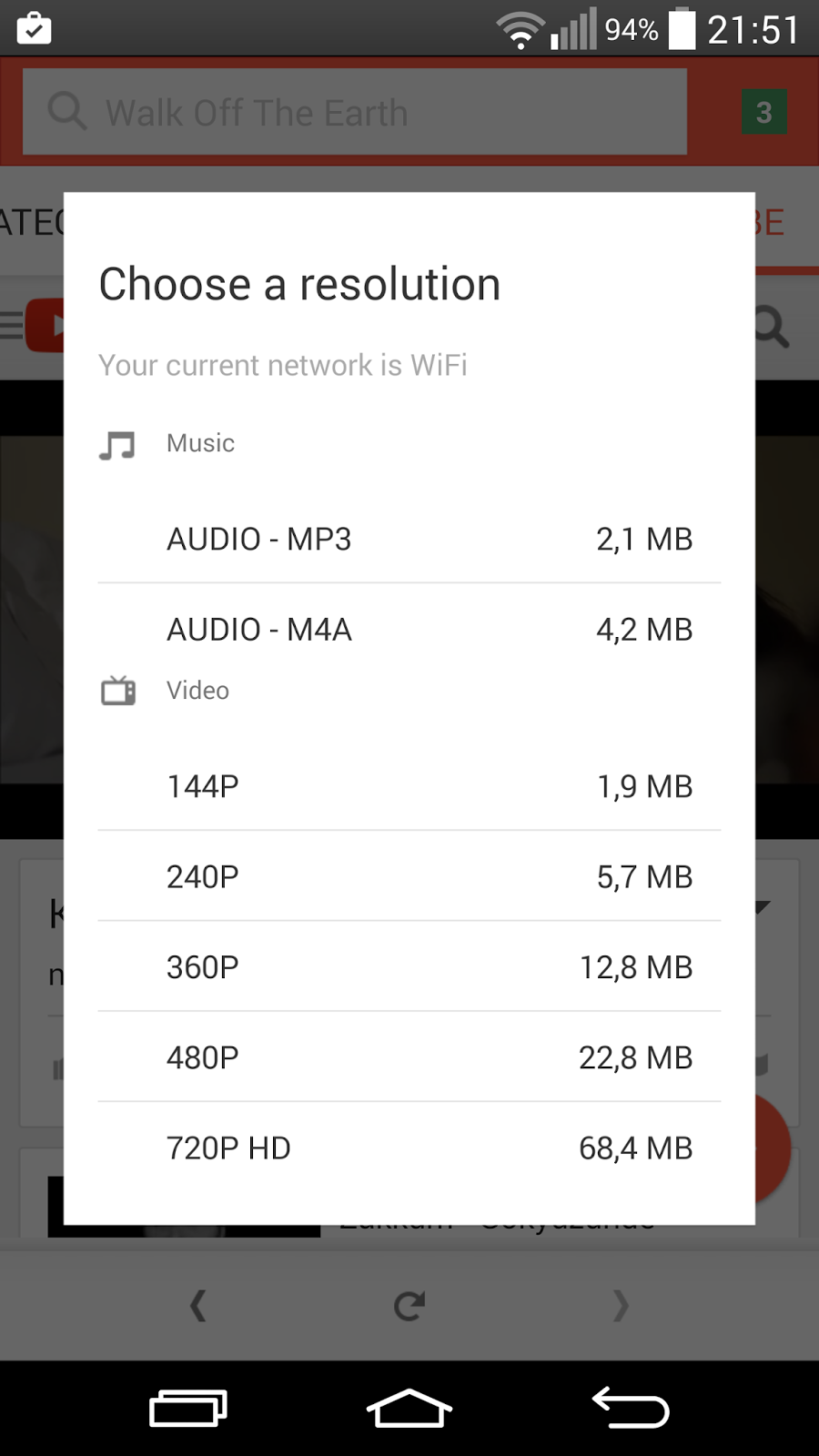Viewport: 819px width, 1456px height.
Task: Select 720P HD video quality
Action: (409, 1148)
